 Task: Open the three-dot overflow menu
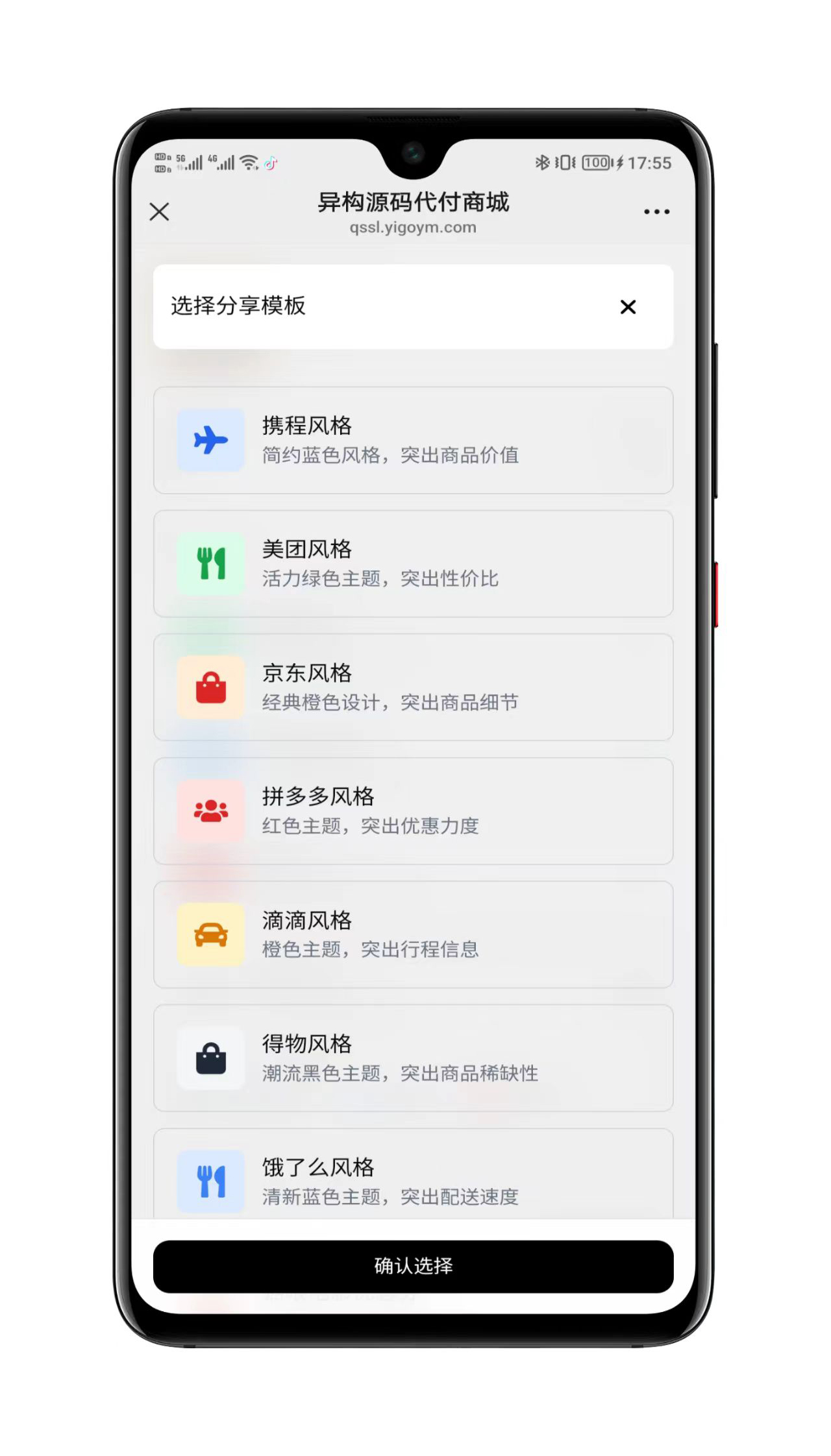(656, 212)
